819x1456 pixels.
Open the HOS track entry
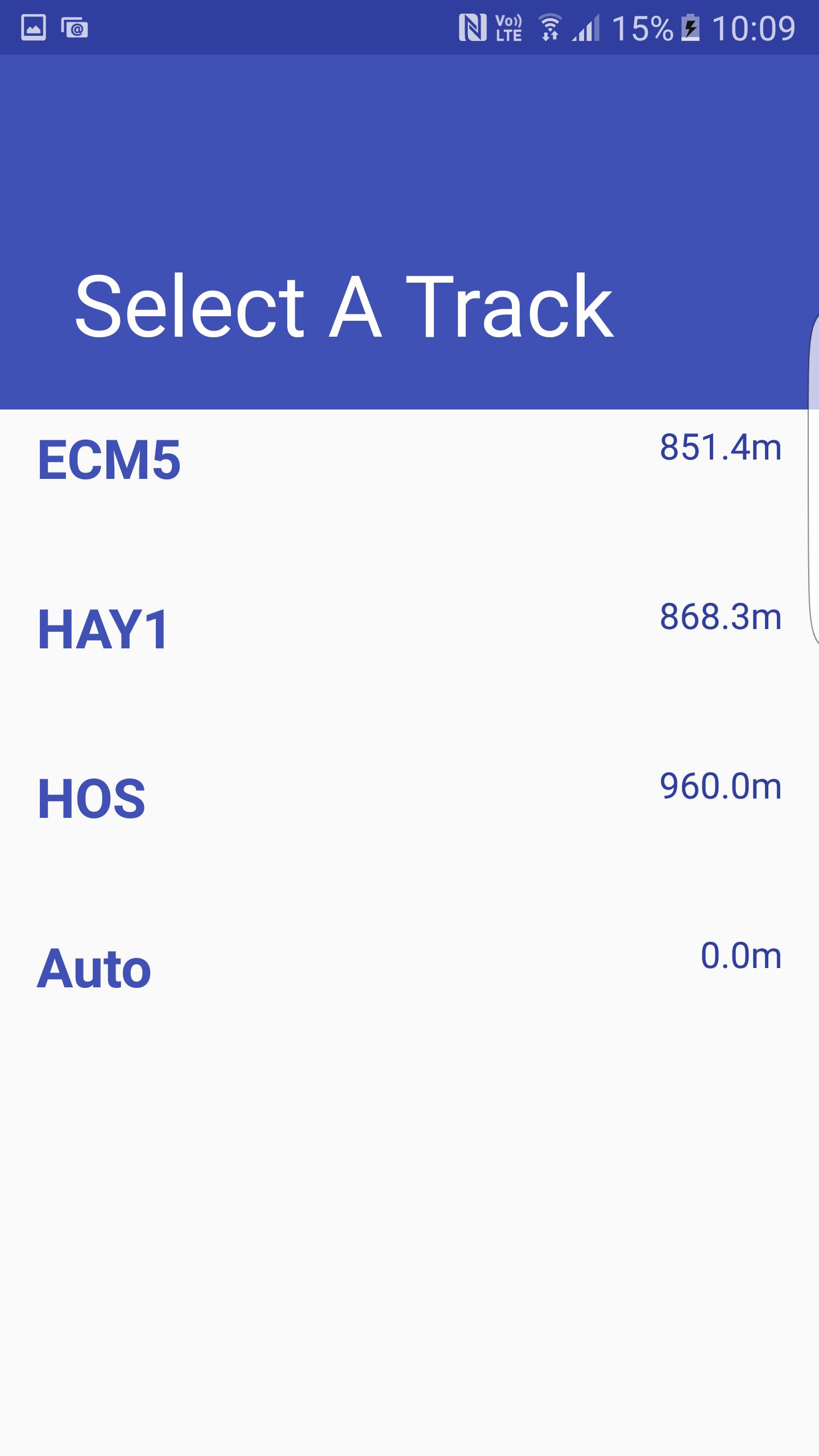point(91,799)
